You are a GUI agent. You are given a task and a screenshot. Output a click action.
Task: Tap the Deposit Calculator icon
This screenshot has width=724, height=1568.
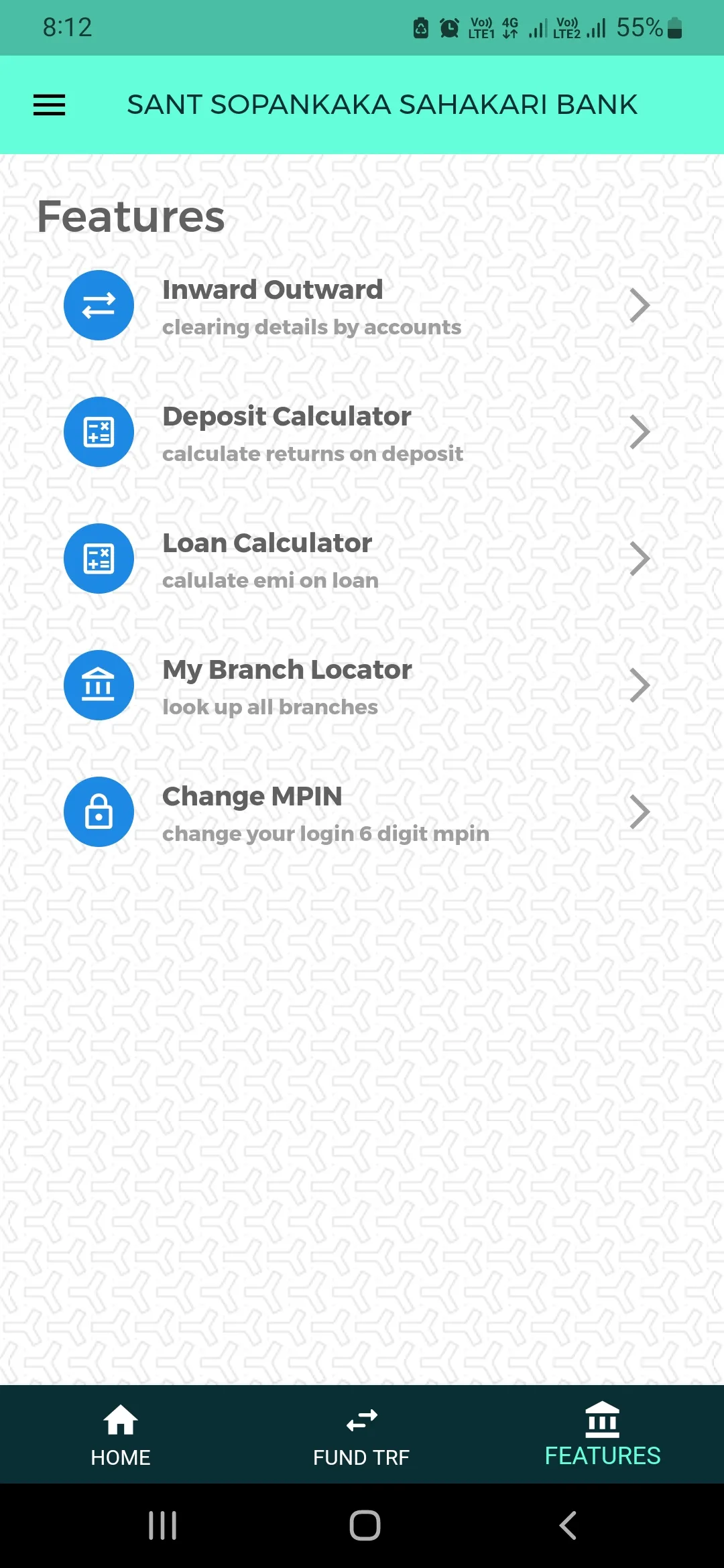coord(98,432)
